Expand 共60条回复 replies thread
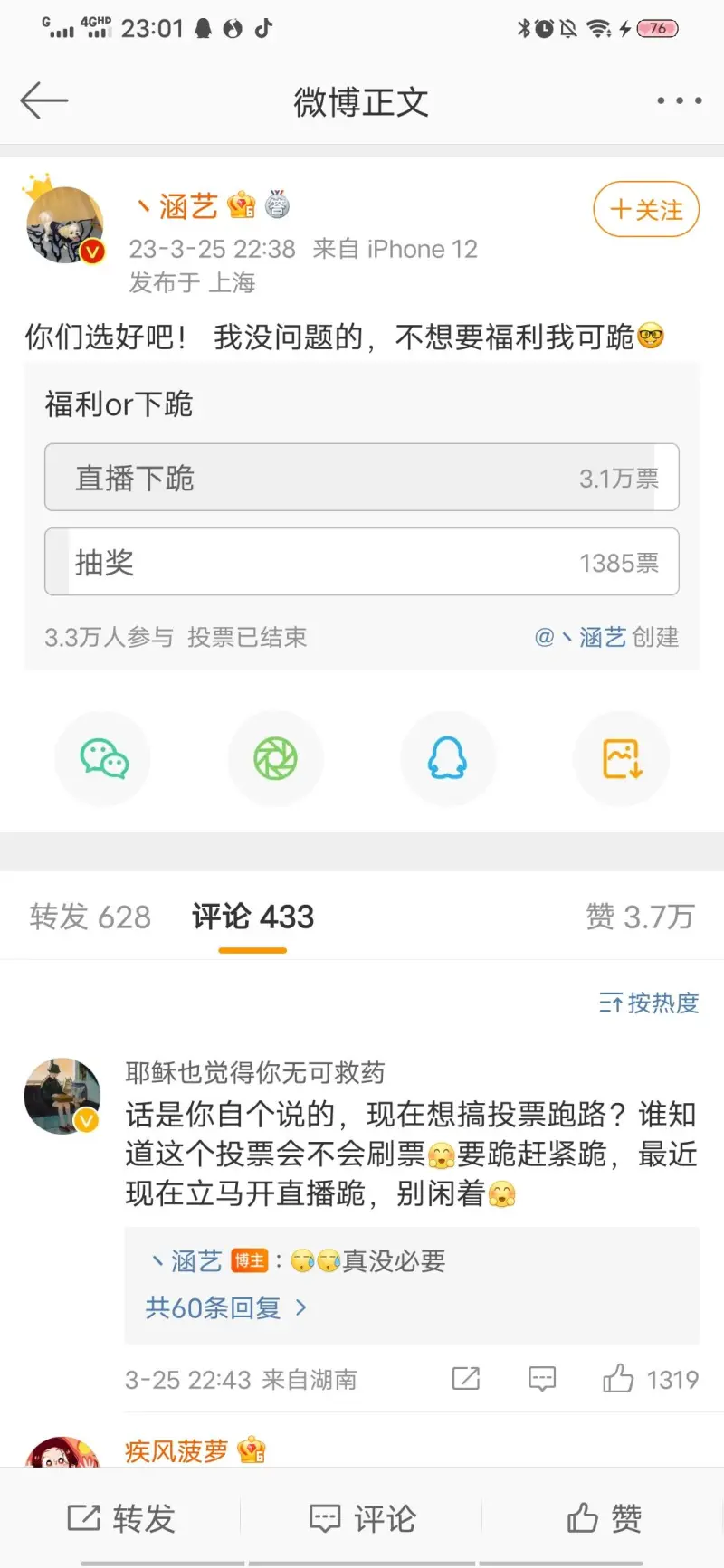 [226, 1307]
